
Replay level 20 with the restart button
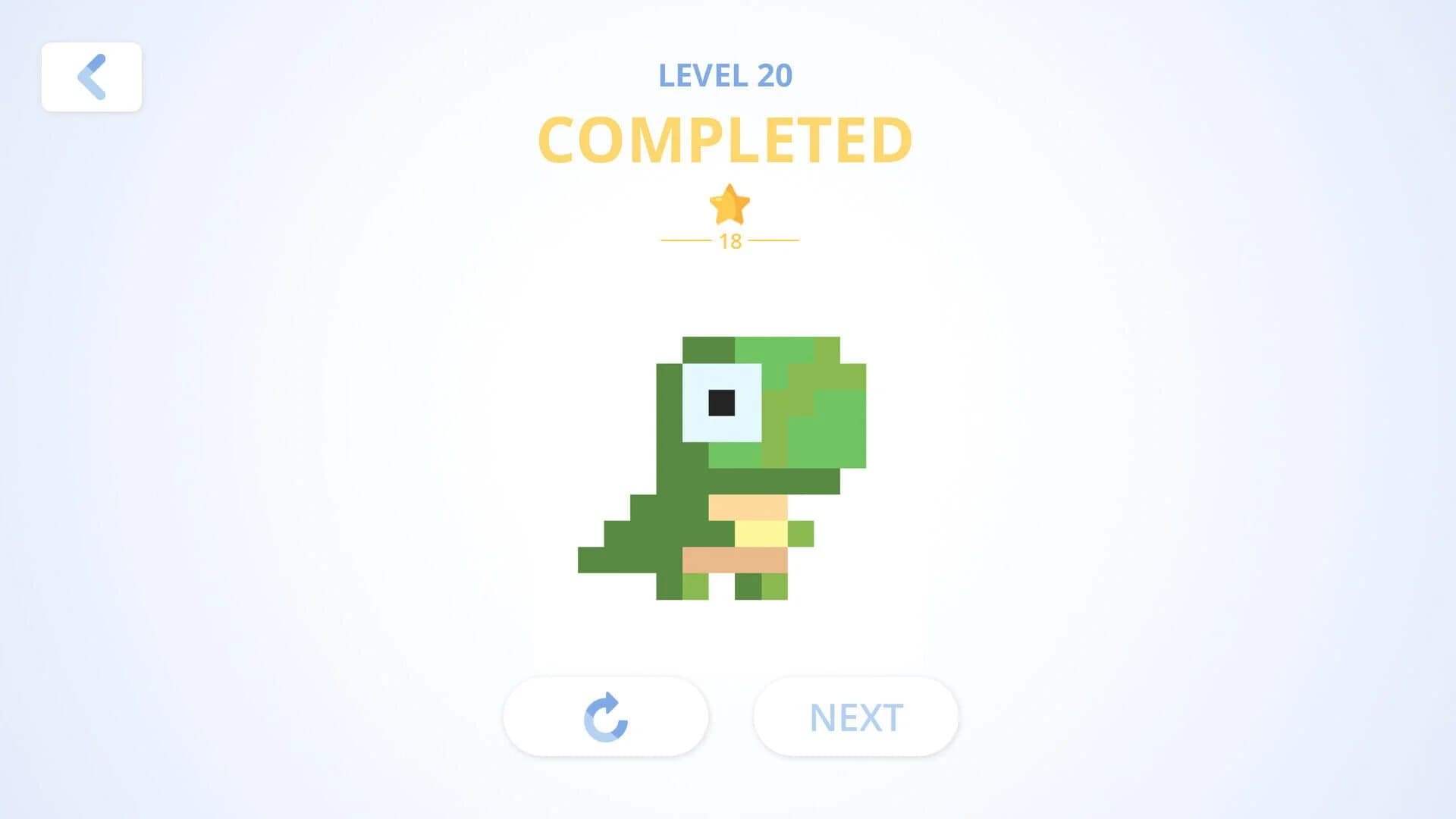pos(605,717)
